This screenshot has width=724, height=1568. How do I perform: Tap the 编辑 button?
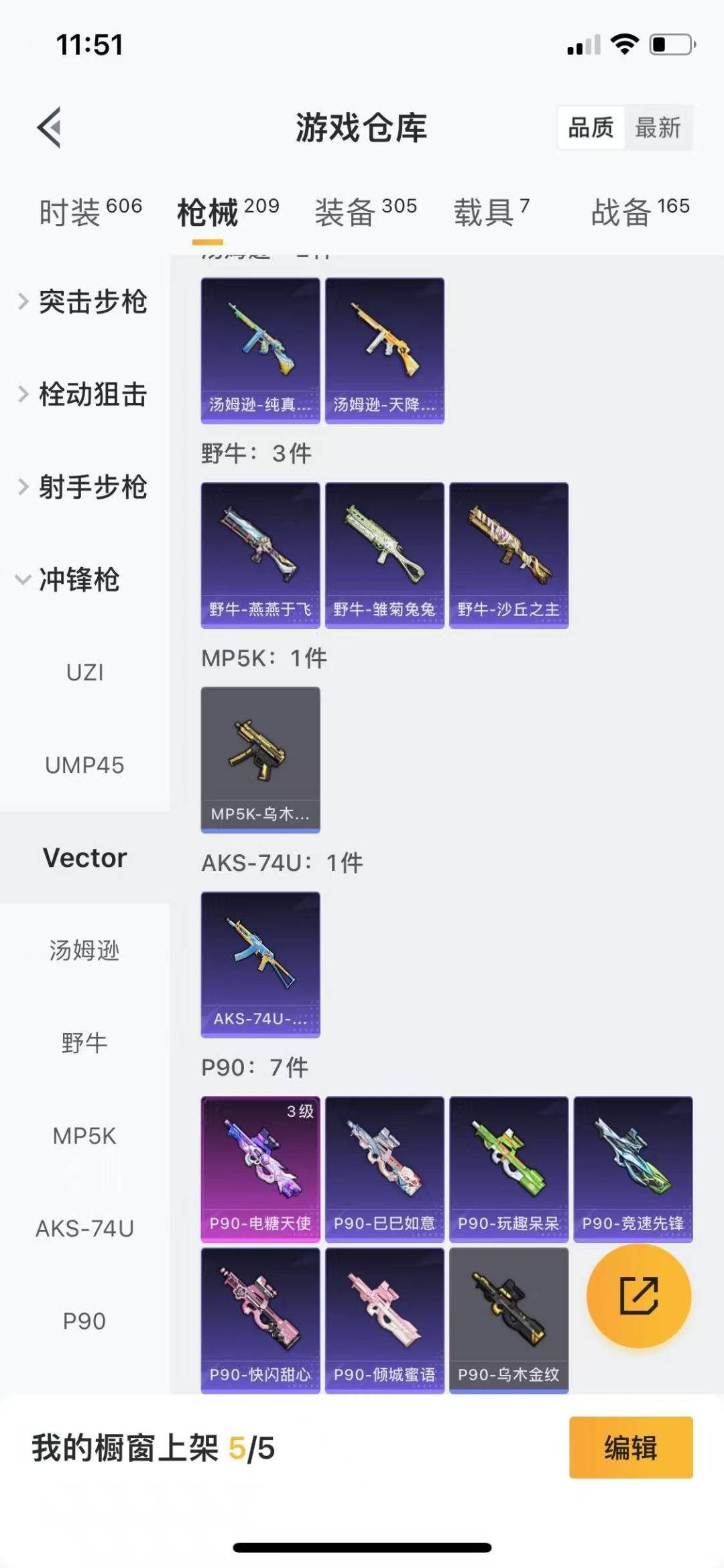coord(631,1447)
